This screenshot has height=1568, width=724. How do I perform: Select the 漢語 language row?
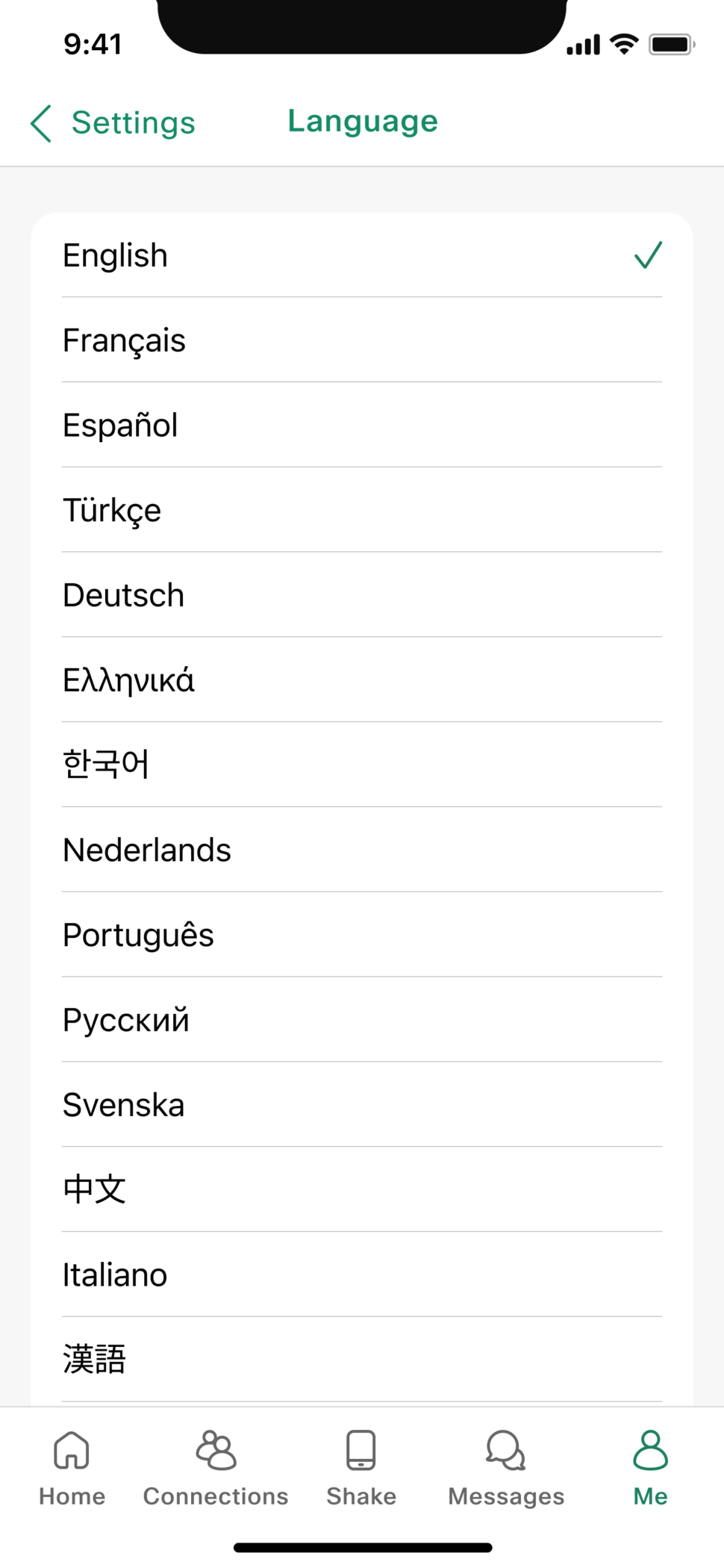point(362,1360)
